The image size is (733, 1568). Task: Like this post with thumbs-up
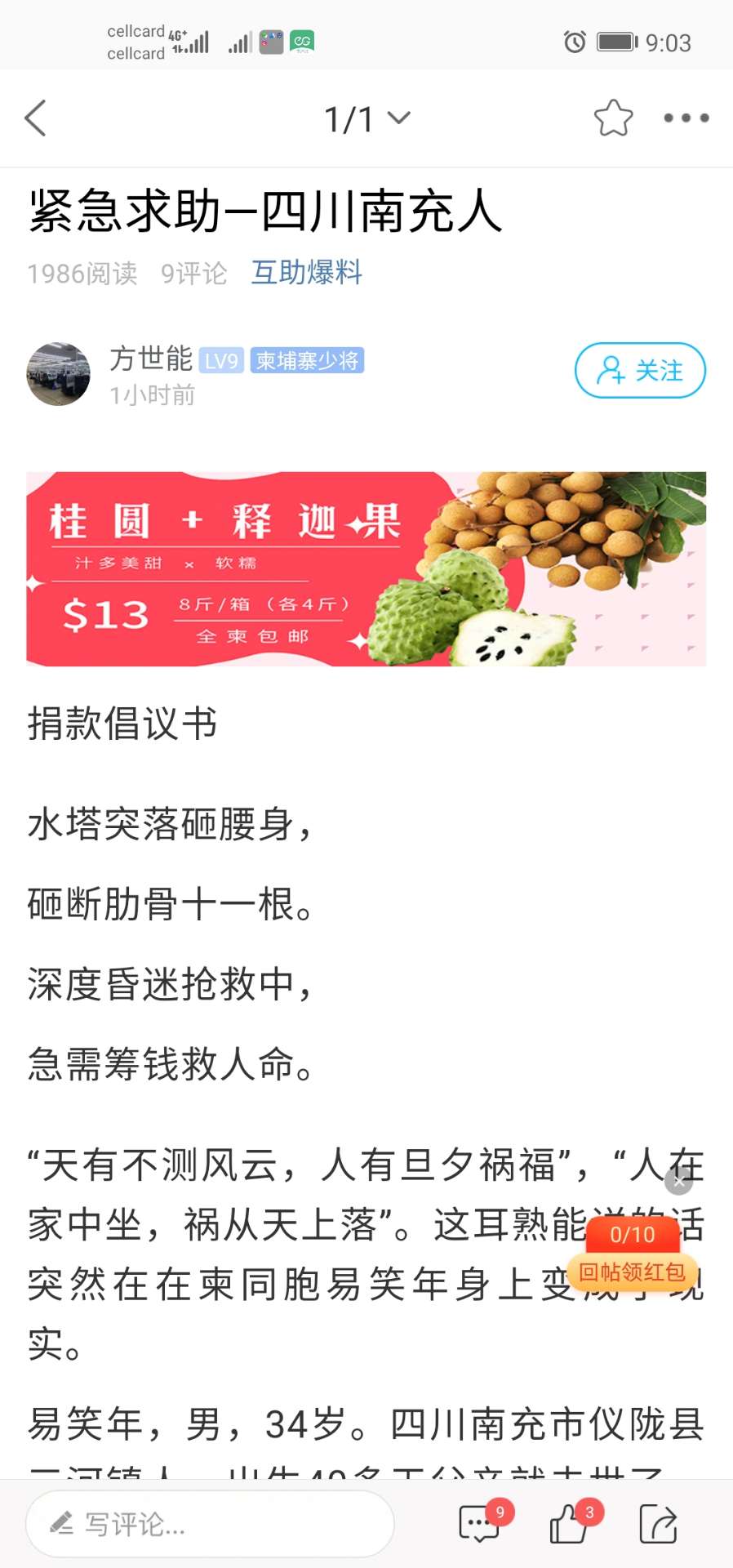(570, 1524)
